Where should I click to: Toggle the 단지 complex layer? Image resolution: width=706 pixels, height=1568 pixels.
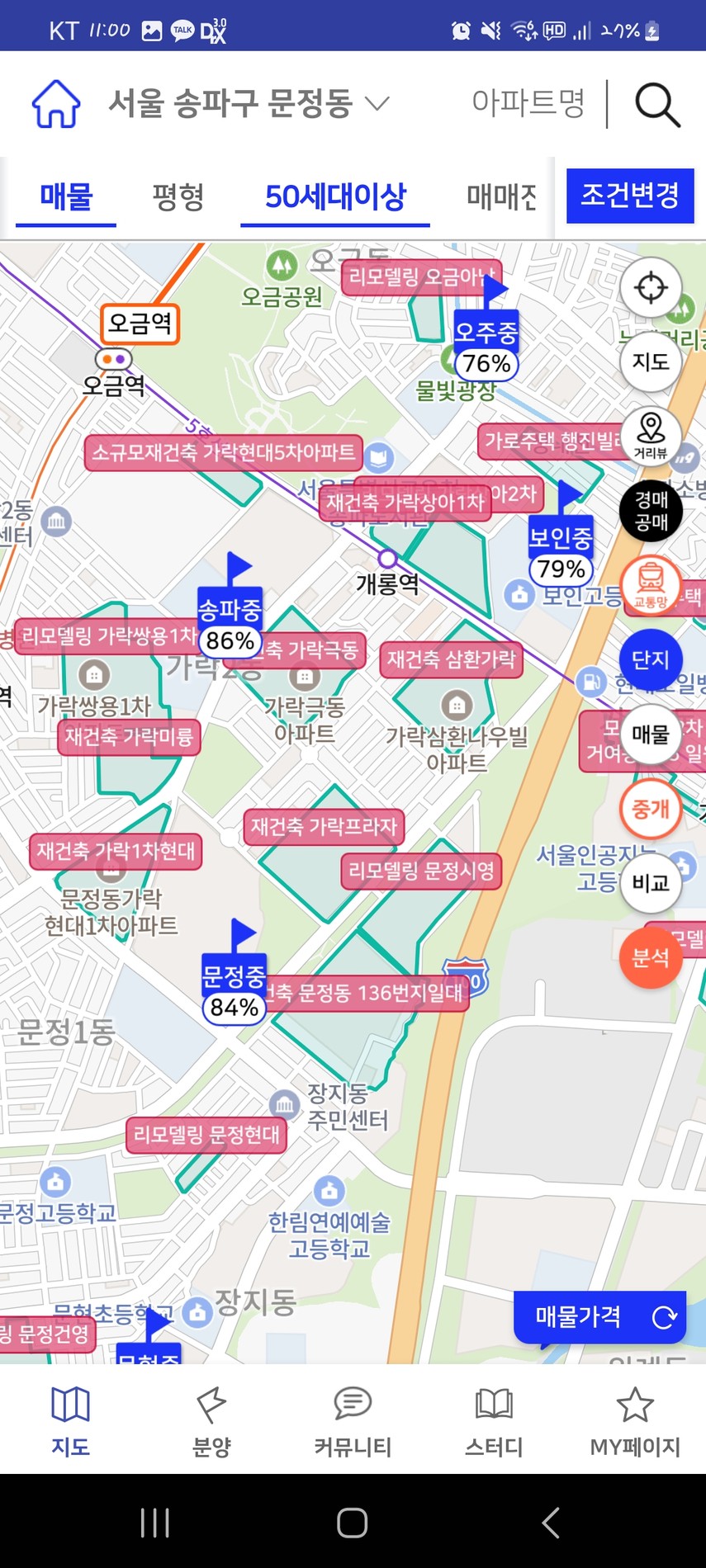click(x=651, y=659)
